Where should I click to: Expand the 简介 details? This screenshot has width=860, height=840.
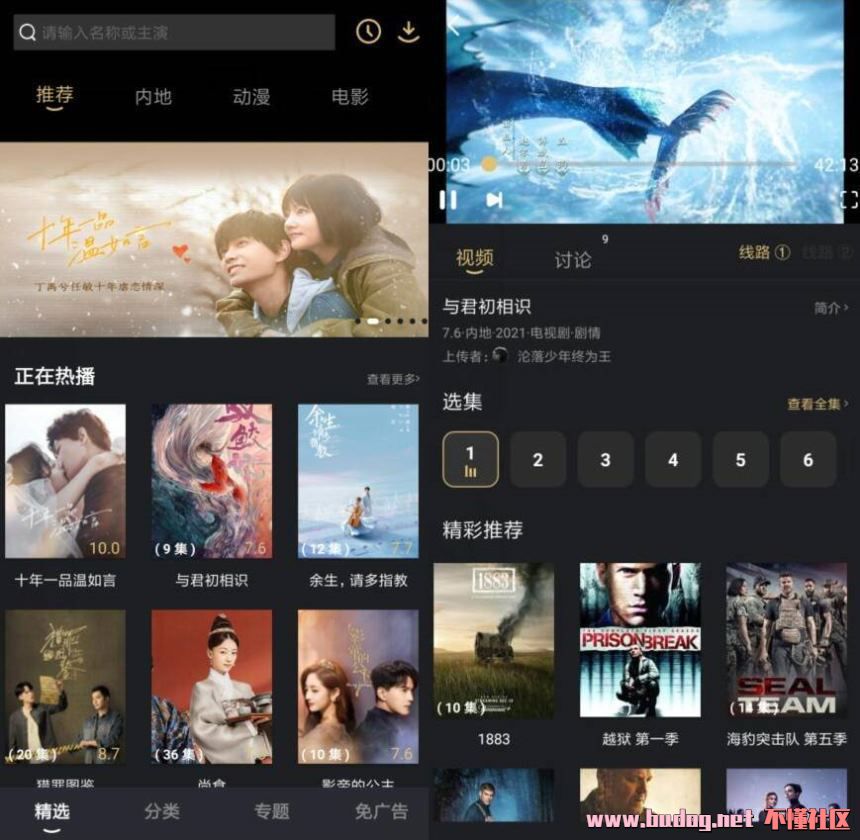coord(831,308)
